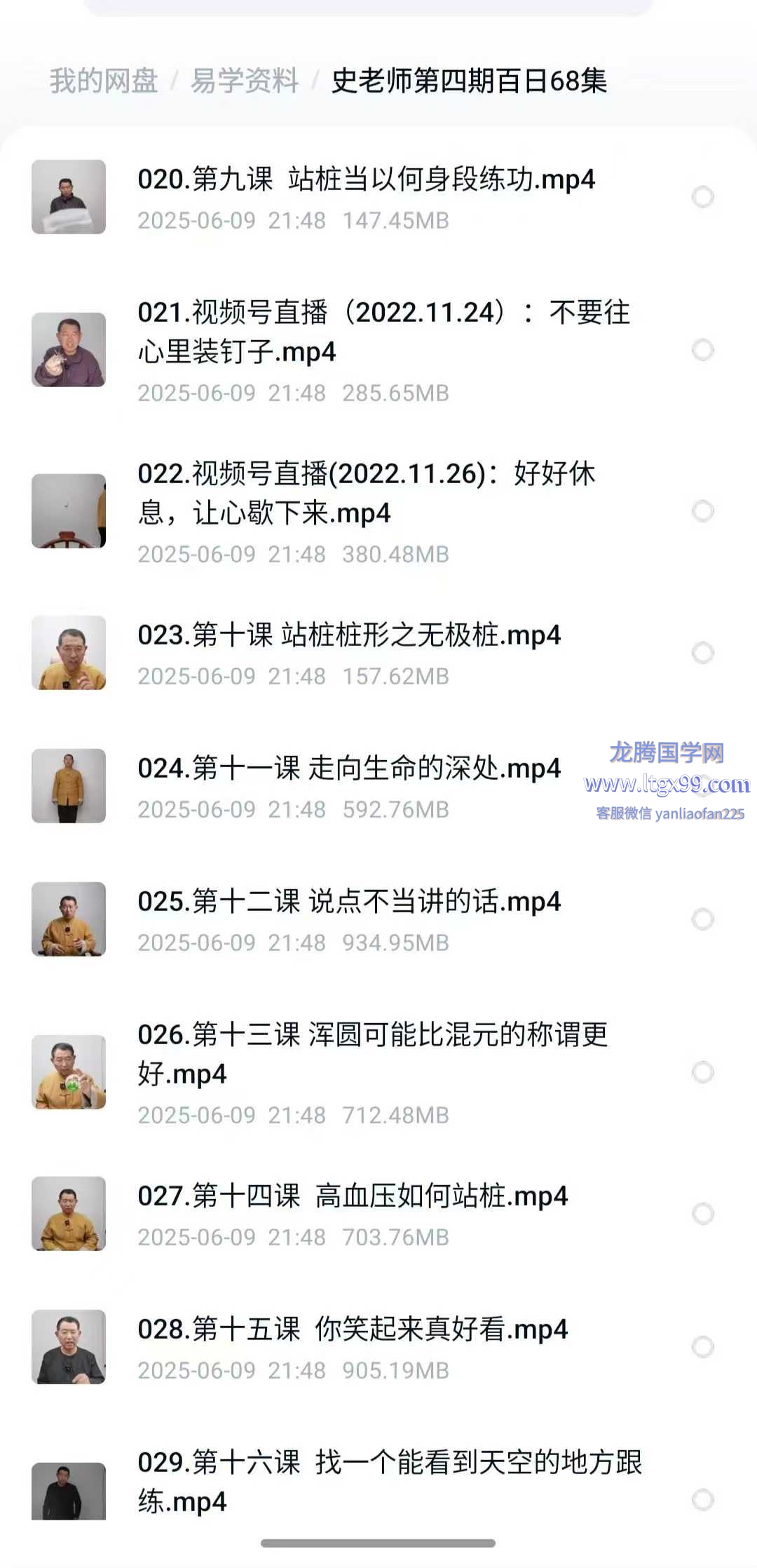Open video 029.第十六课 找一个能看到天空的地方跟练.mp4
The height and width of the screenshot is (1568, 757).
[x=389, y=1481]
